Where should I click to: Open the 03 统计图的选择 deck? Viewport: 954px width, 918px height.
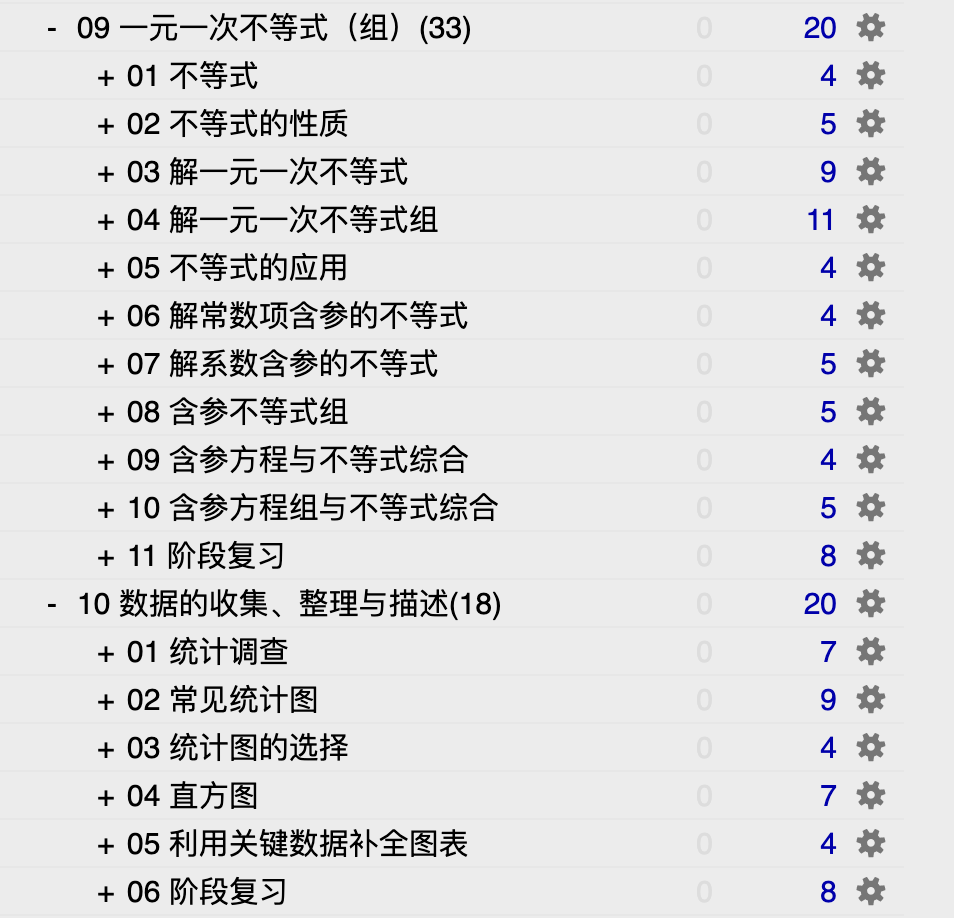pos(237,748)
